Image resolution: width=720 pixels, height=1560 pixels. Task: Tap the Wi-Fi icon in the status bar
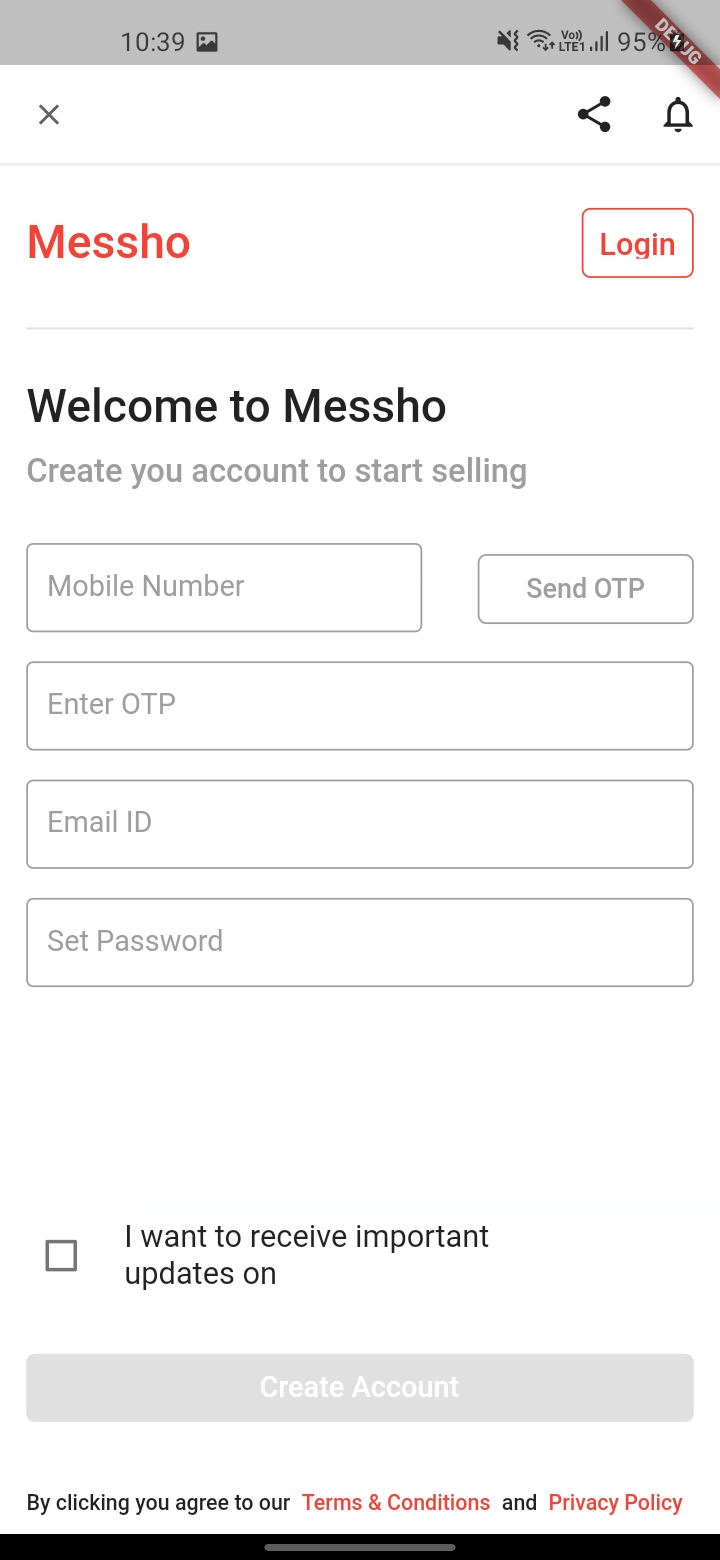(x=540, y=40)
